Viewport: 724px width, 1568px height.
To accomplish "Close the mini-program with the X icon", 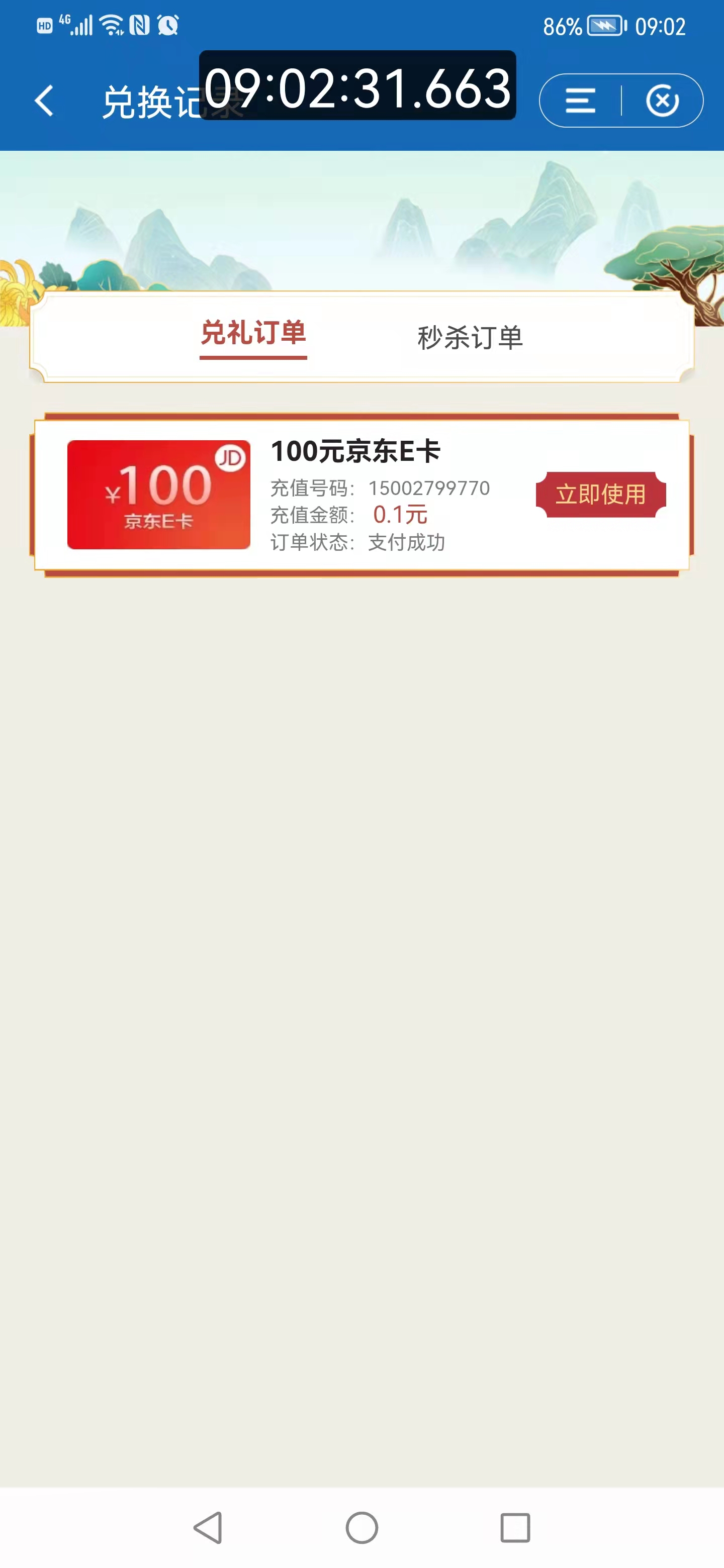I will [663, 101].
